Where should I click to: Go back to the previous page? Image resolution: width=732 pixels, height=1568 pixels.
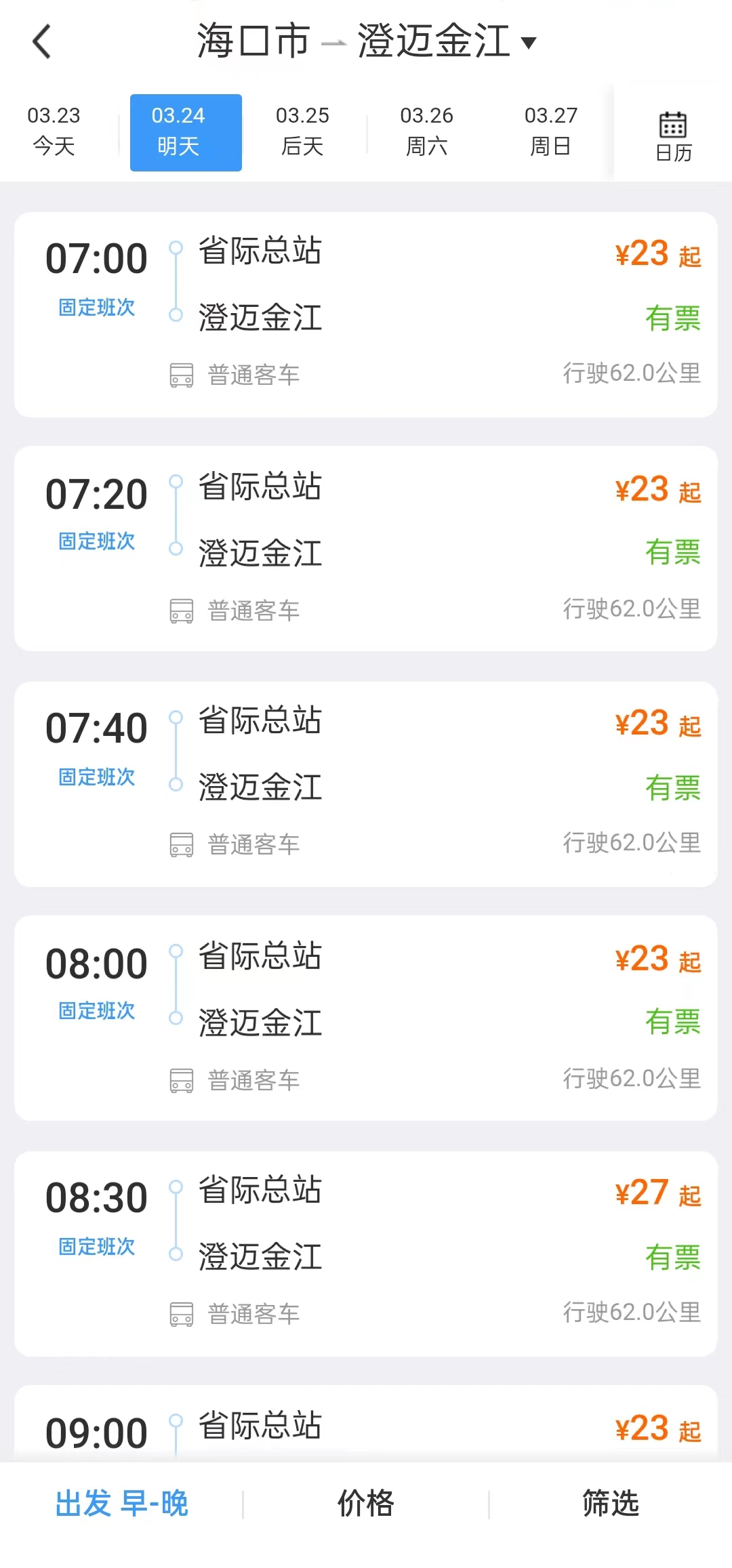point(42,42)
